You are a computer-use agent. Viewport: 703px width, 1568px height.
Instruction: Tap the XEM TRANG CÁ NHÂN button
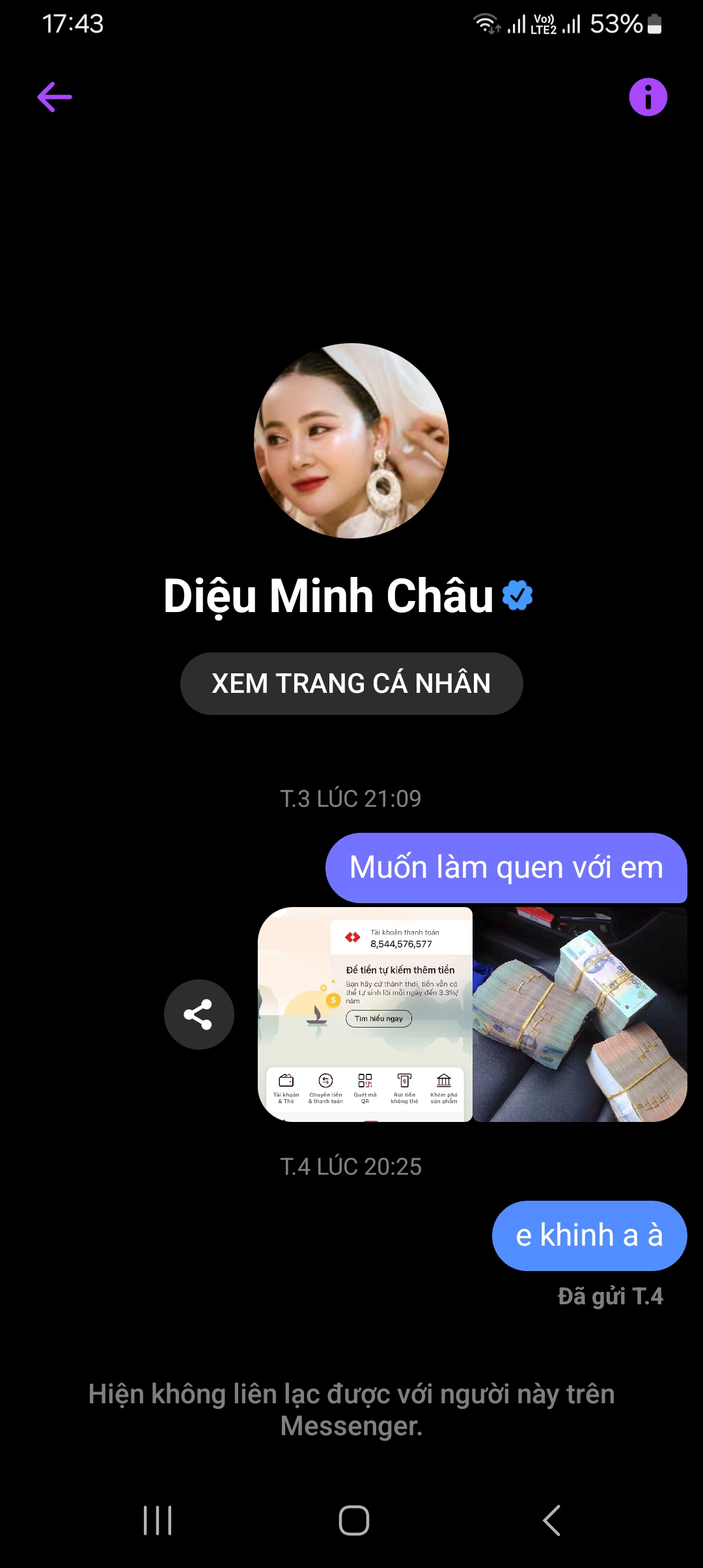tap(351, 684)
